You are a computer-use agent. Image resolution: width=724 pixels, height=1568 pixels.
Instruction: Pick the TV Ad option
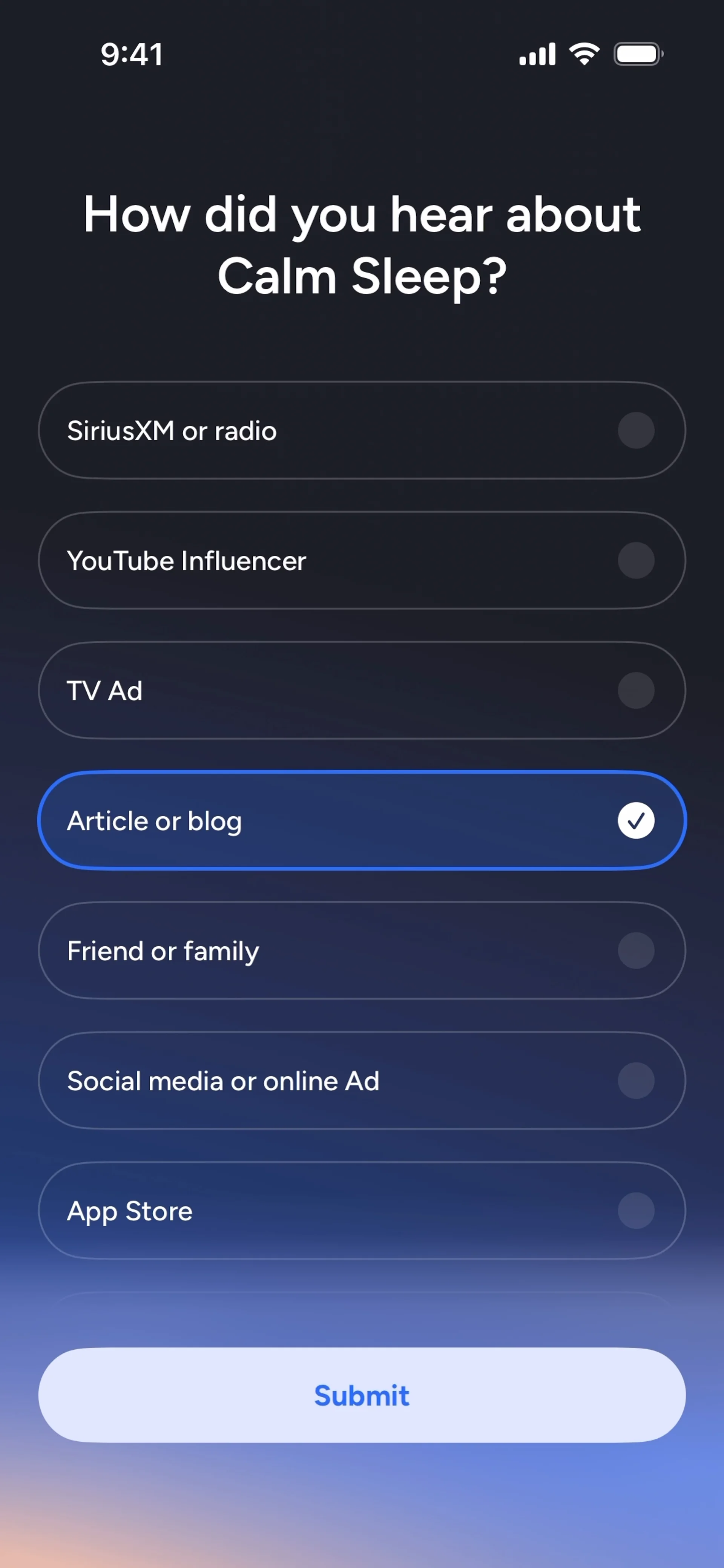point(362,690)
